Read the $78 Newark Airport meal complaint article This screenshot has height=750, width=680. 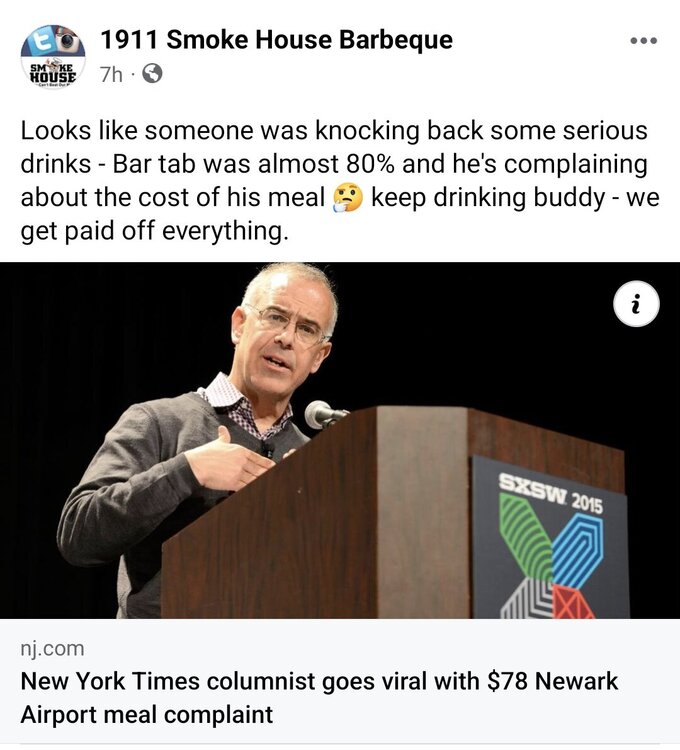(x=319, y=697)
